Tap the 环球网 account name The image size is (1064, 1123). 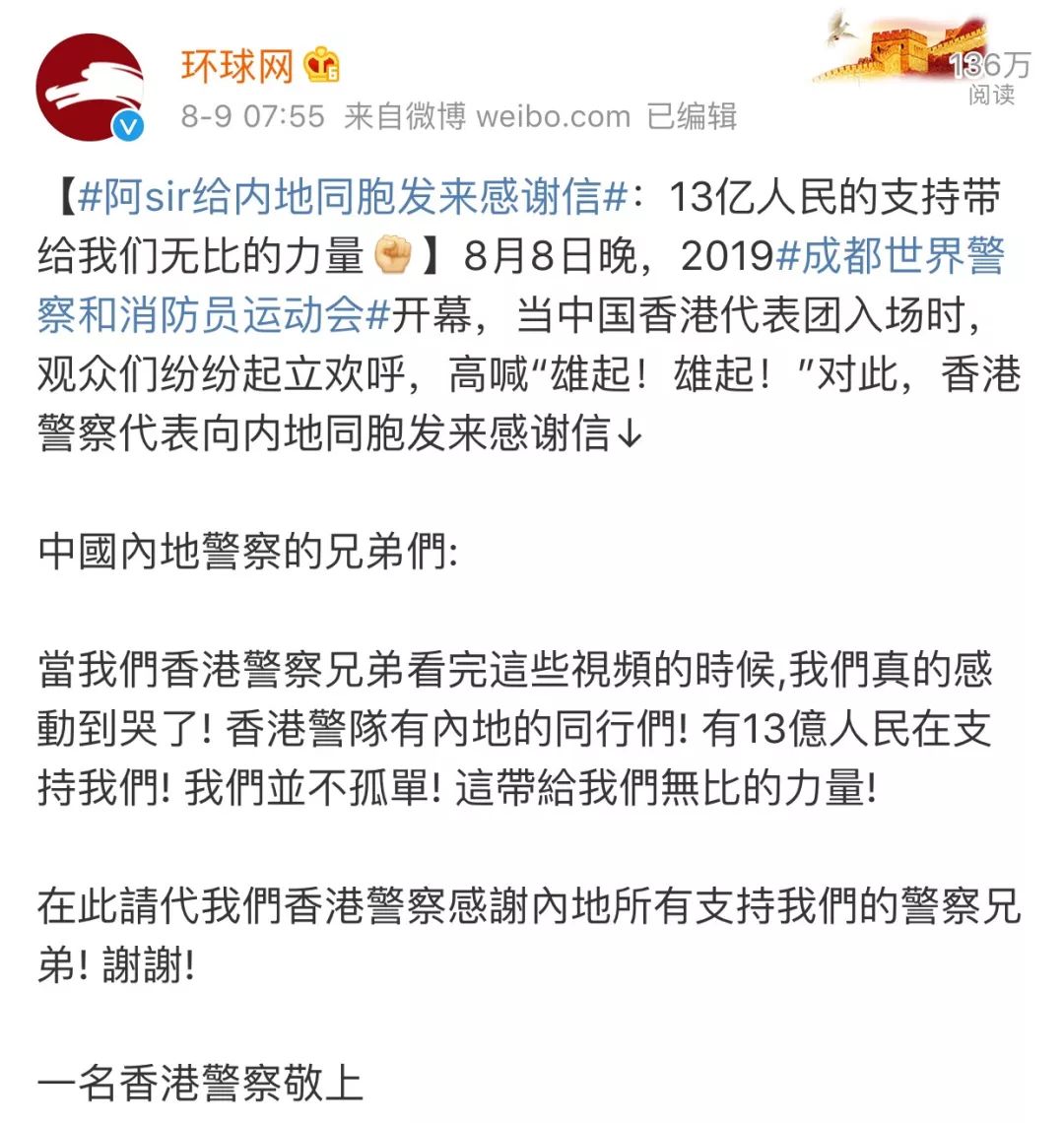(237, 67)
